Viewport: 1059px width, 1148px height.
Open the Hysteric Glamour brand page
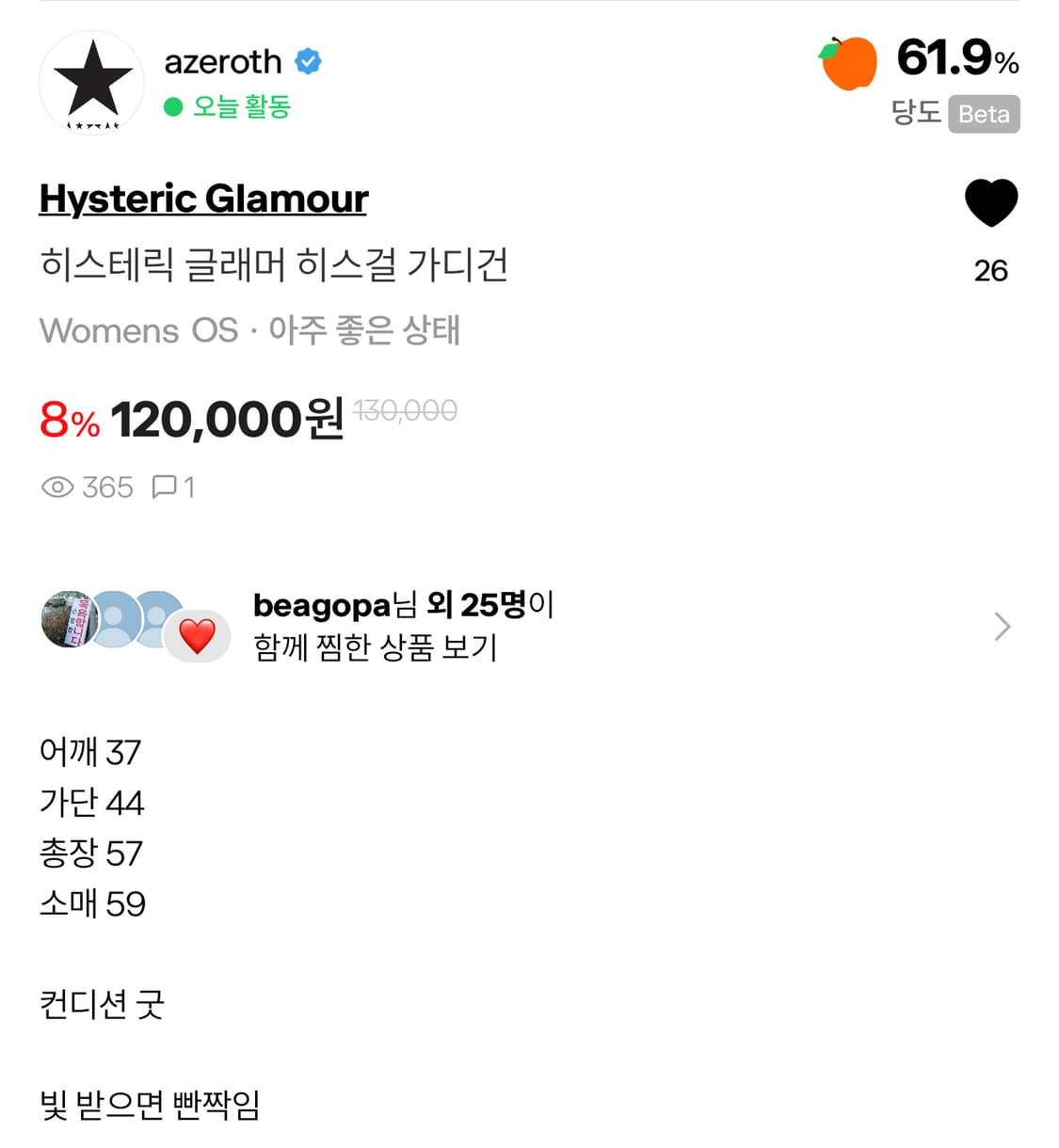[x=203, y=199]
